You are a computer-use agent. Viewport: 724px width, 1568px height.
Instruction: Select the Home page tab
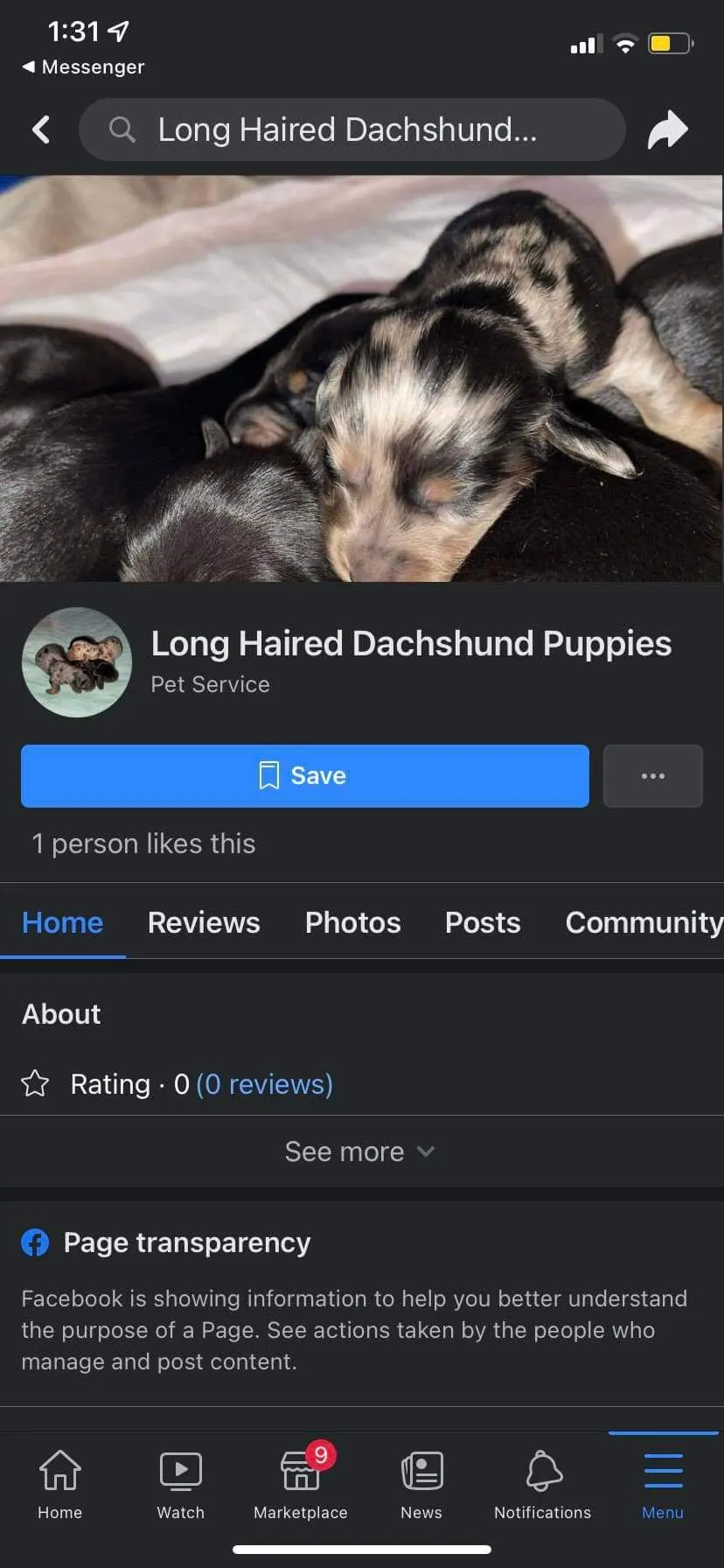point(62,922)
